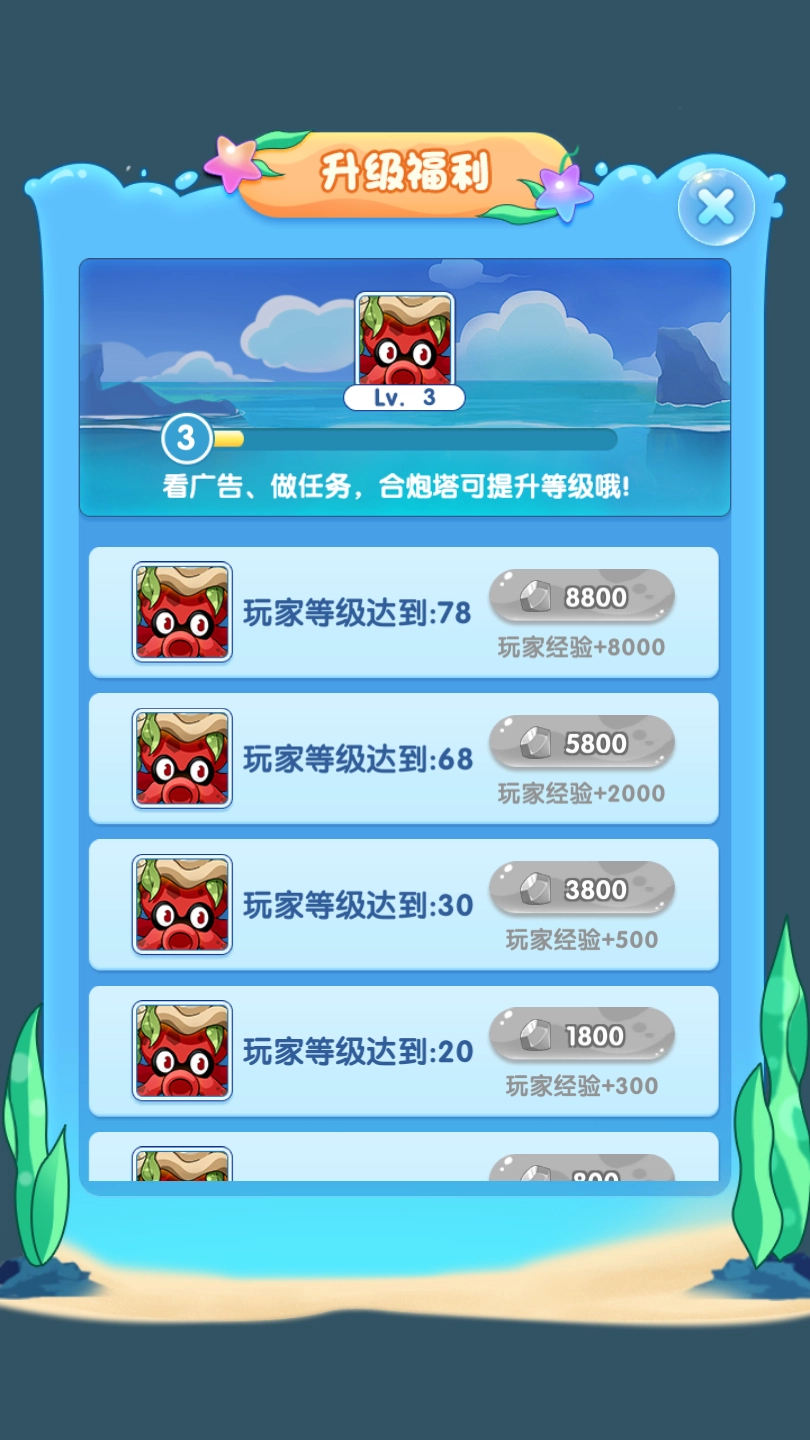810x1440 pixels.
Task: Tap the circular 3 level badge
Action: click(x=184, y=437)
